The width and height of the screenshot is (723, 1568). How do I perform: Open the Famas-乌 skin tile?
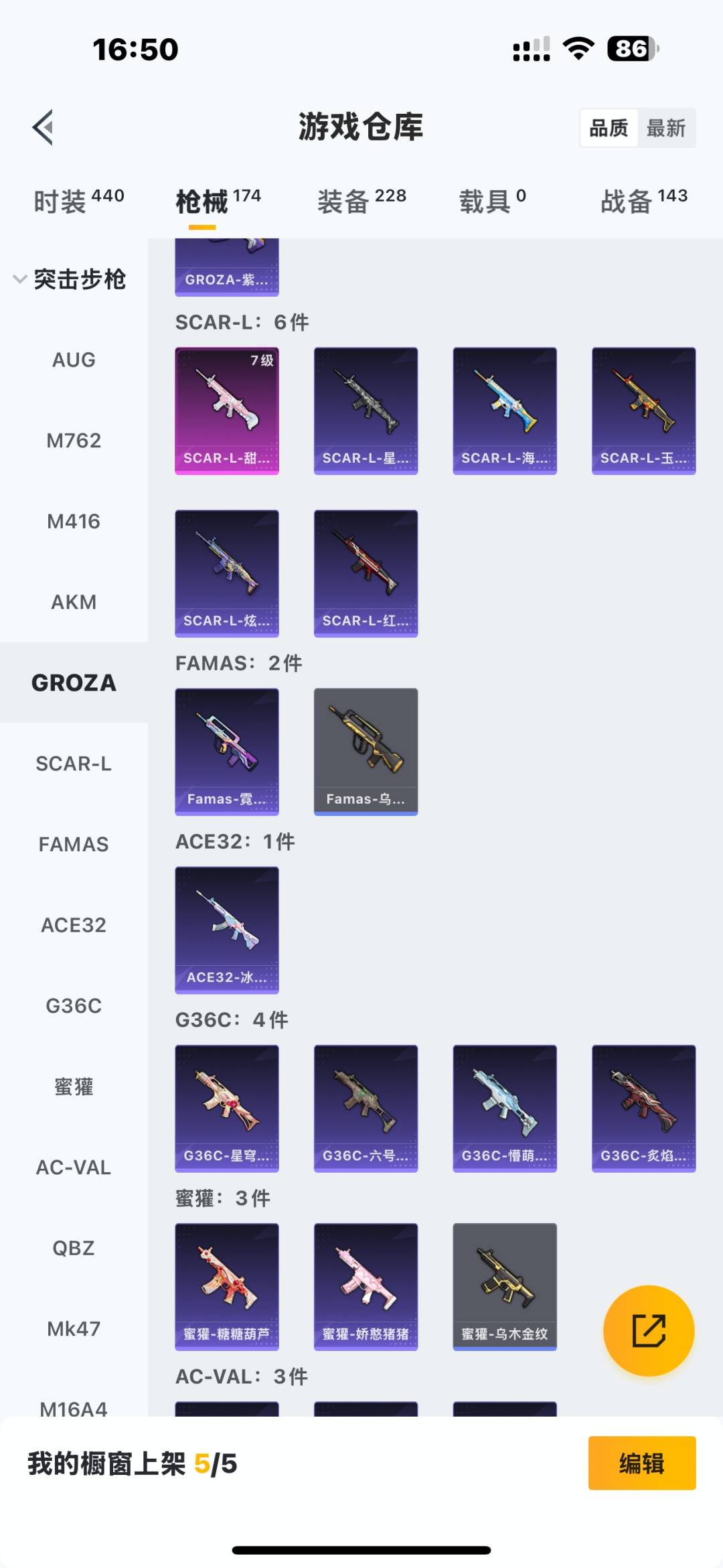tap(366, 752)
